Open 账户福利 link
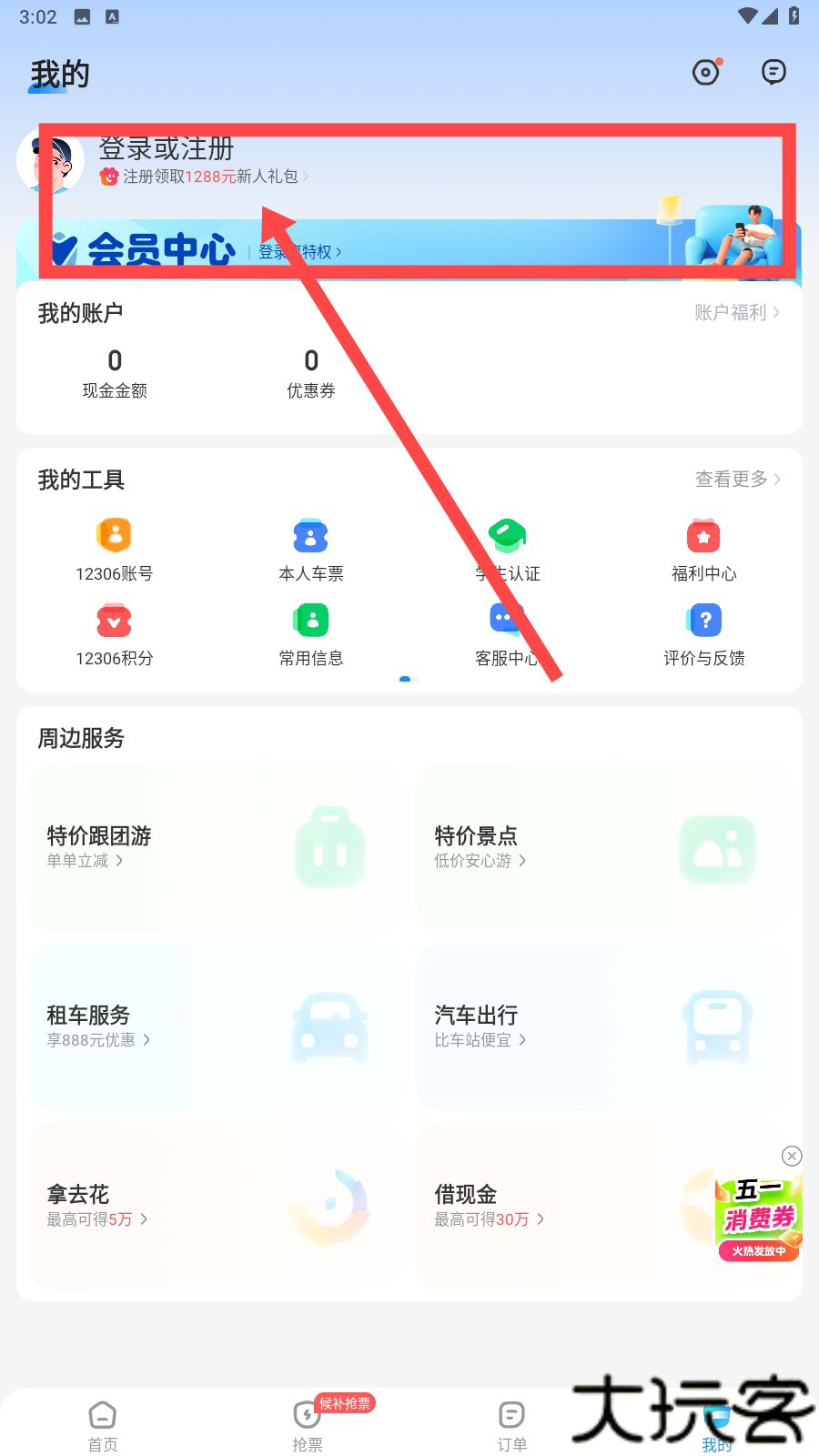Image resolution: width=819 pixels, height=1456 pixels. (736, 313)
